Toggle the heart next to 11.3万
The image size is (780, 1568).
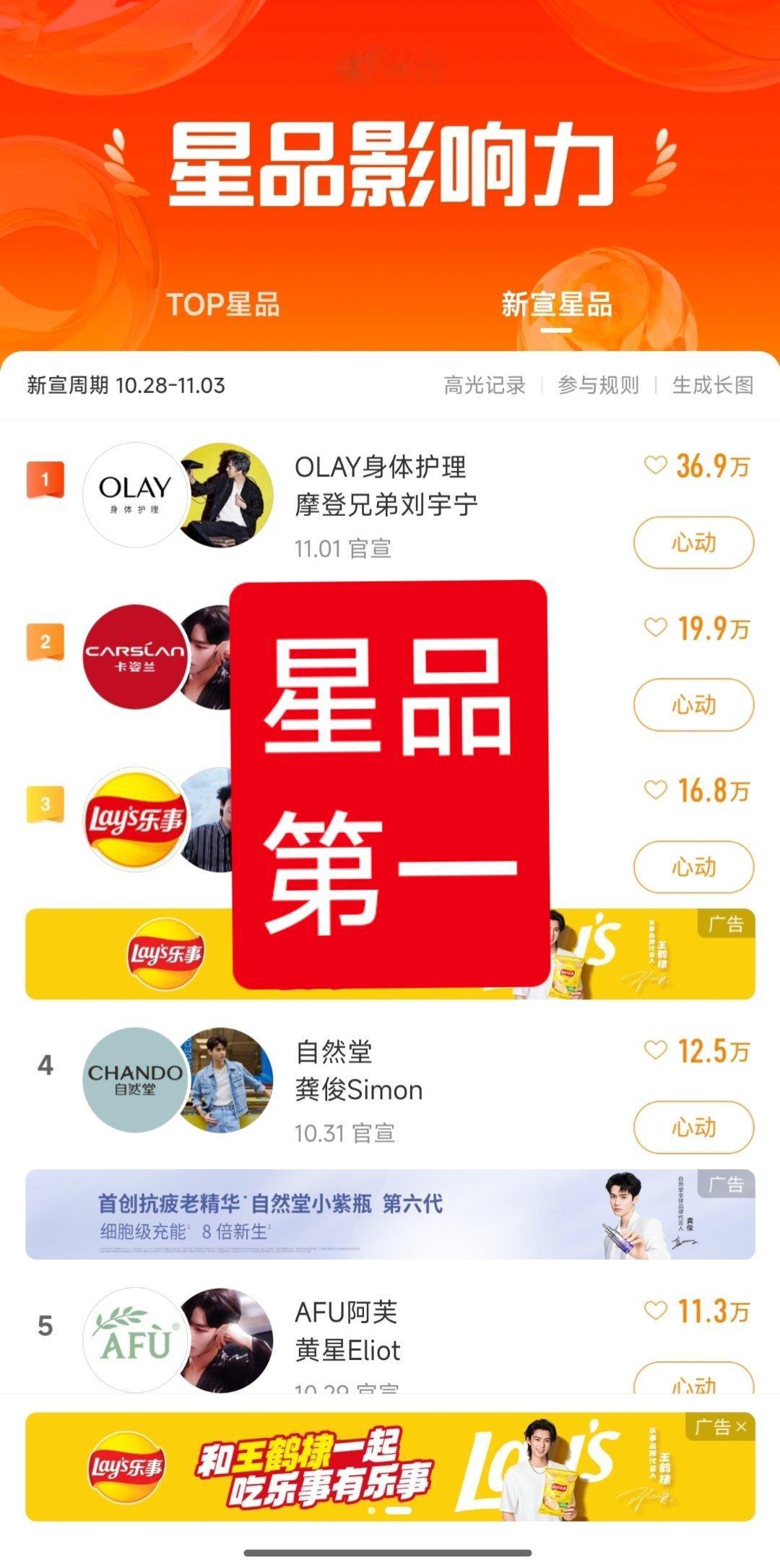pos(654,1309)
